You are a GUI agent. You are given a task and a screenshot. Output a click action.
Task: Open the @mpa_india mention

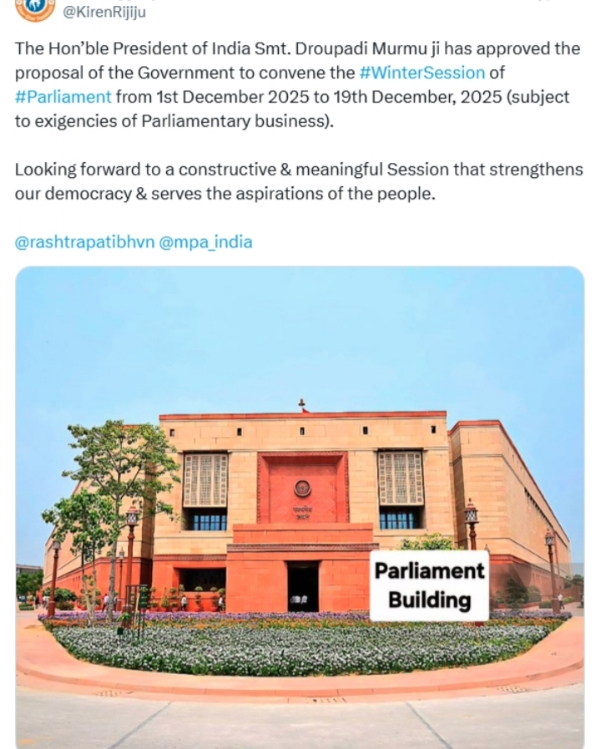pyautogui.click(x=206, y=242)
